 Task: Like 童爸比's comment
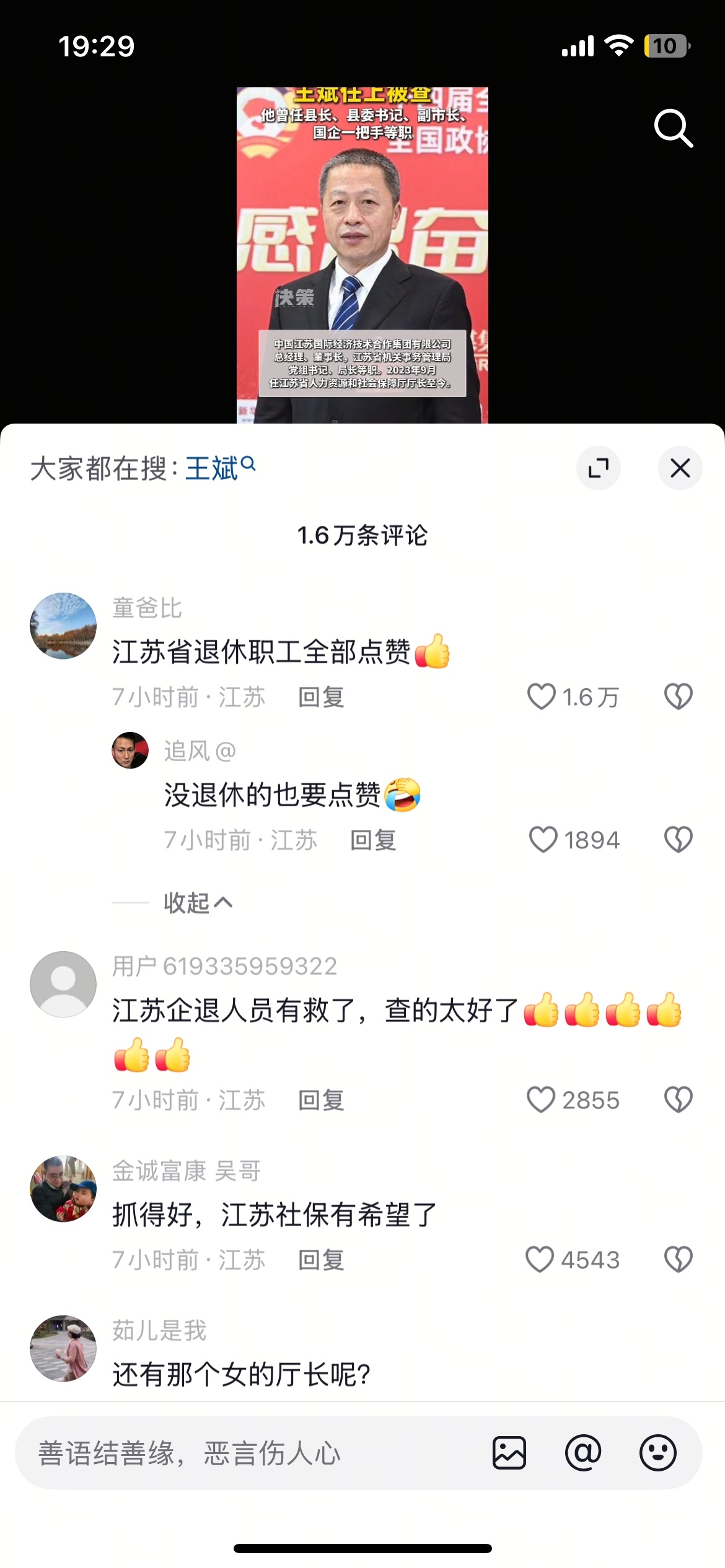pos(542,697)
